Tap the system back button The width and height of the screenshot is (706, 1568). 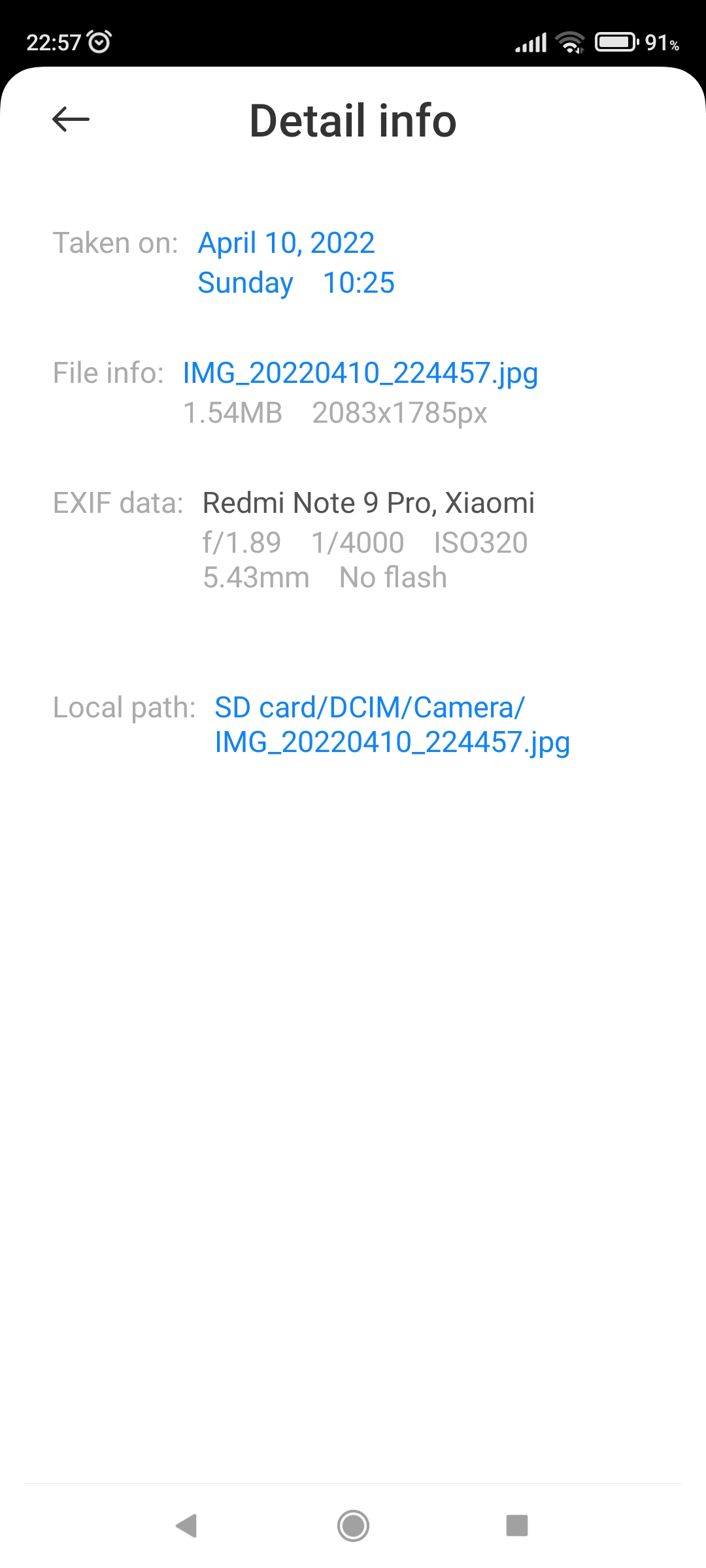tap(186, 1526)
